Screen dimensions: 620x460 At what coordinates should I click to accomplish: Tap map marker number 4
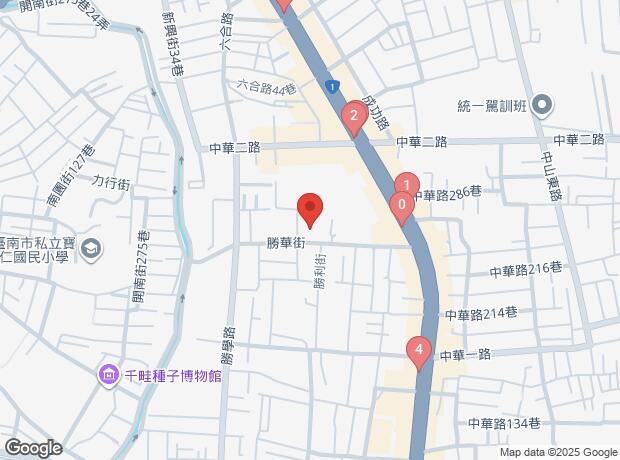pos(419,351)
